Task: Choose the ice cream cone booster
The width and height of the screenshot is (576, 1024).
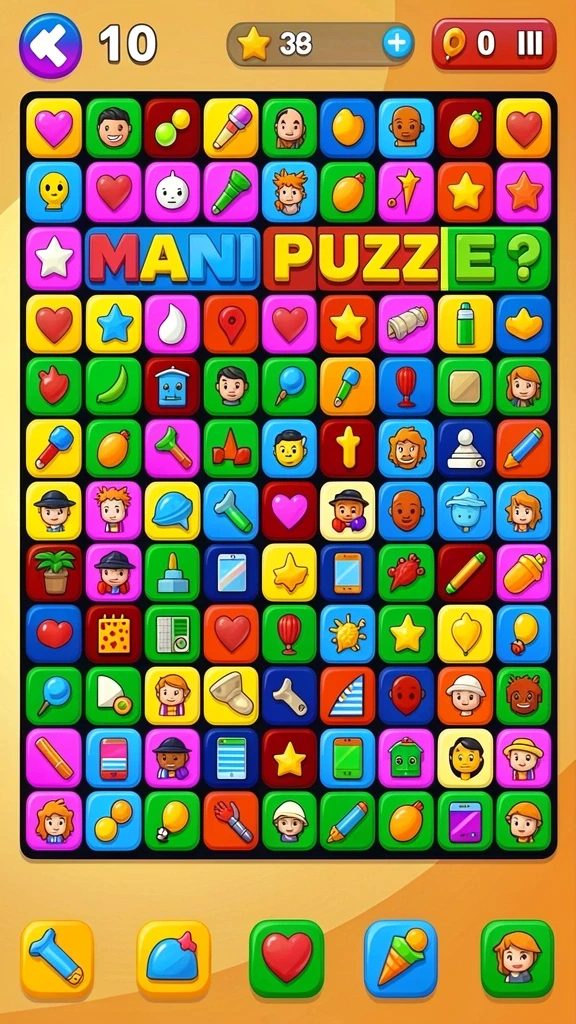Action: point(400,959)
